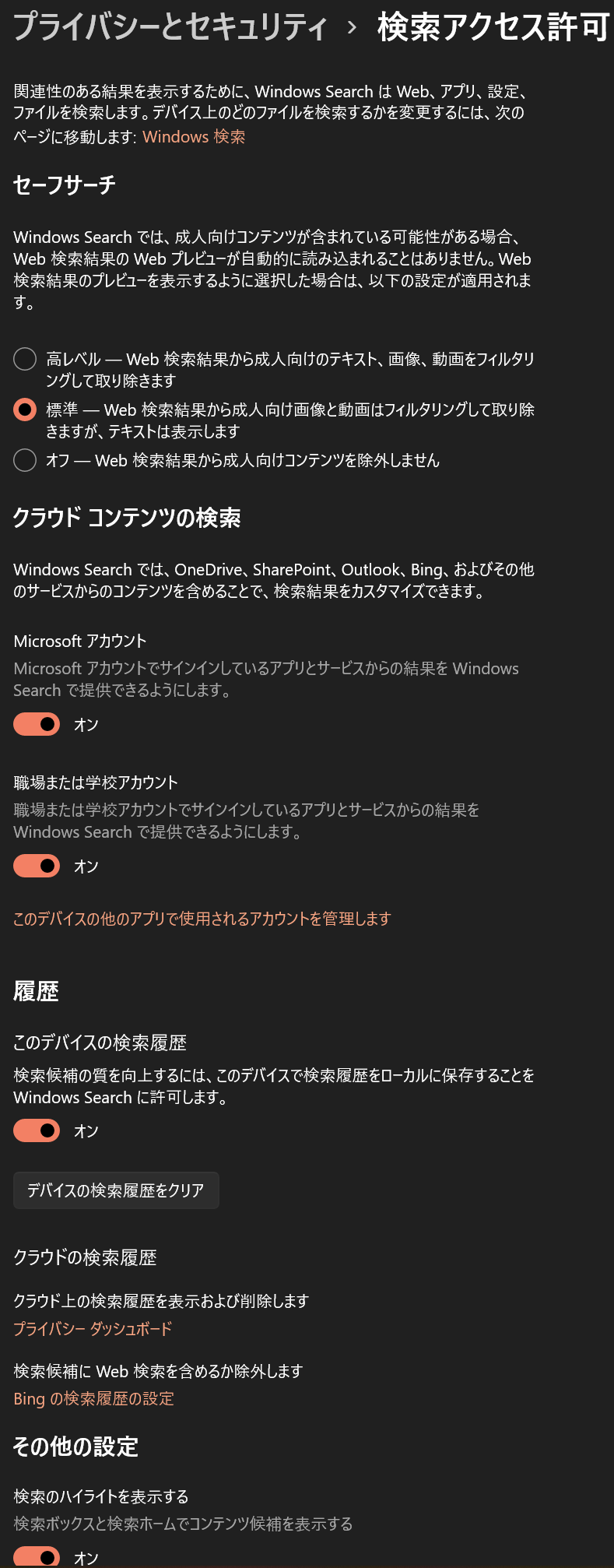Open Bing の検索履歴の設定 link
The width and height of the screenshot is (614, 1568).
coord(93,1399)
